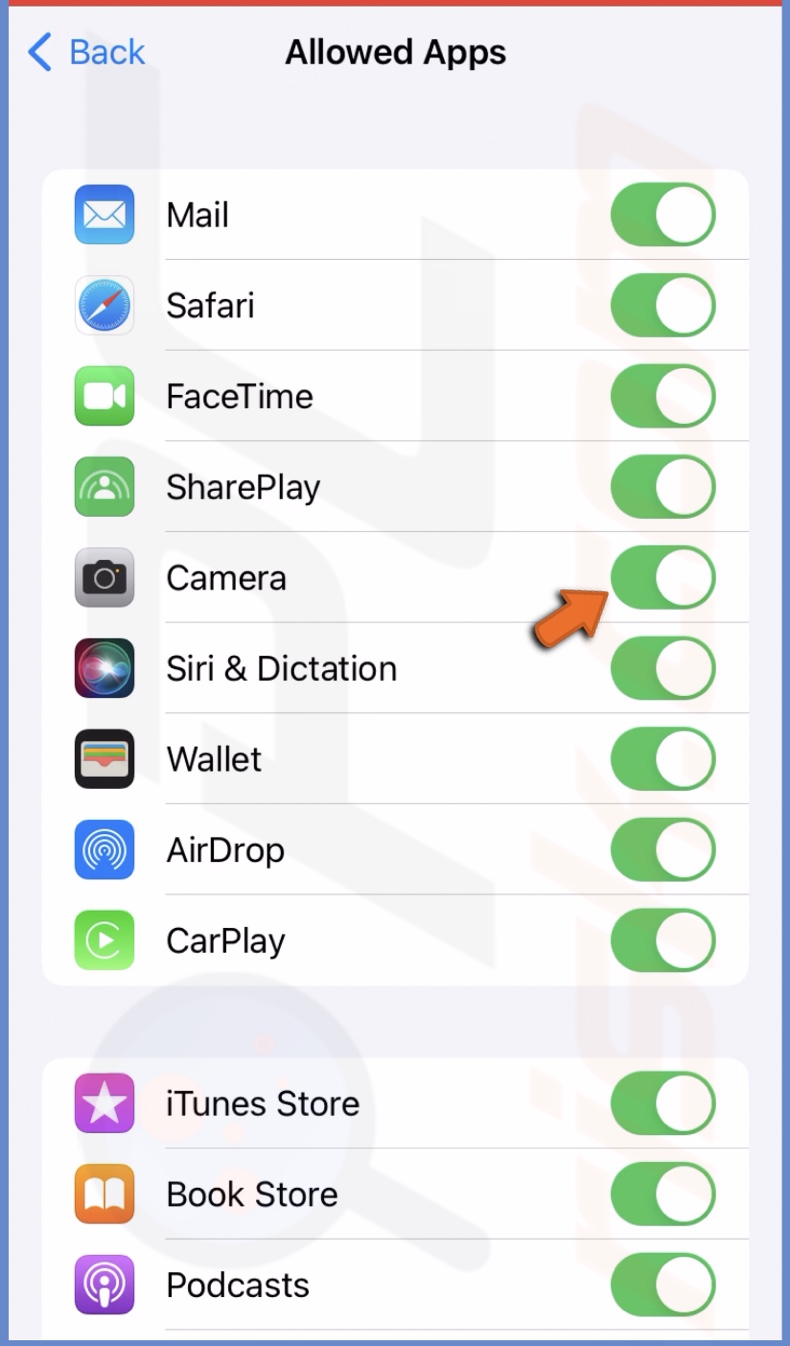Toggle off the AirDrop switch
Screen dimensions: 790x1346
[663, 849]
